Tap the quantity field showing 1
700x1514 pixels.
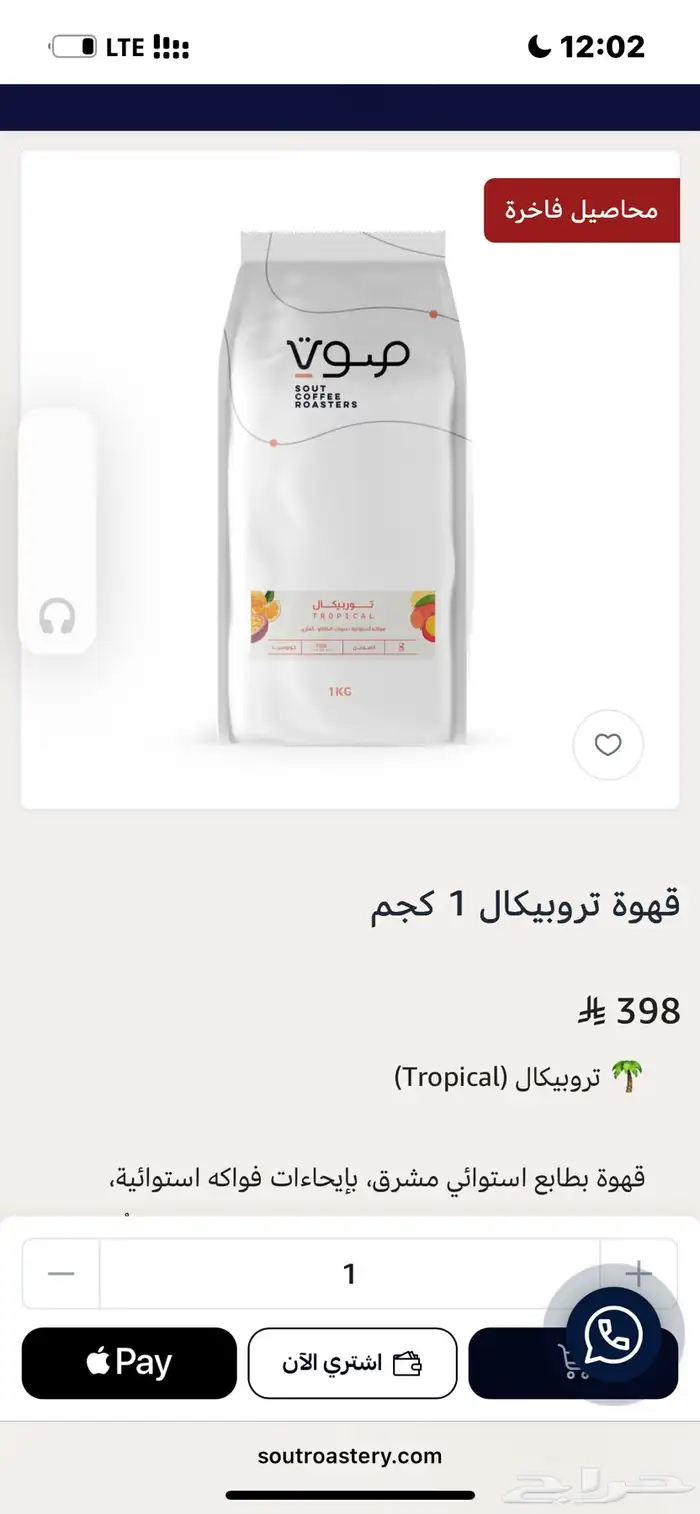tap(349, 1274)
